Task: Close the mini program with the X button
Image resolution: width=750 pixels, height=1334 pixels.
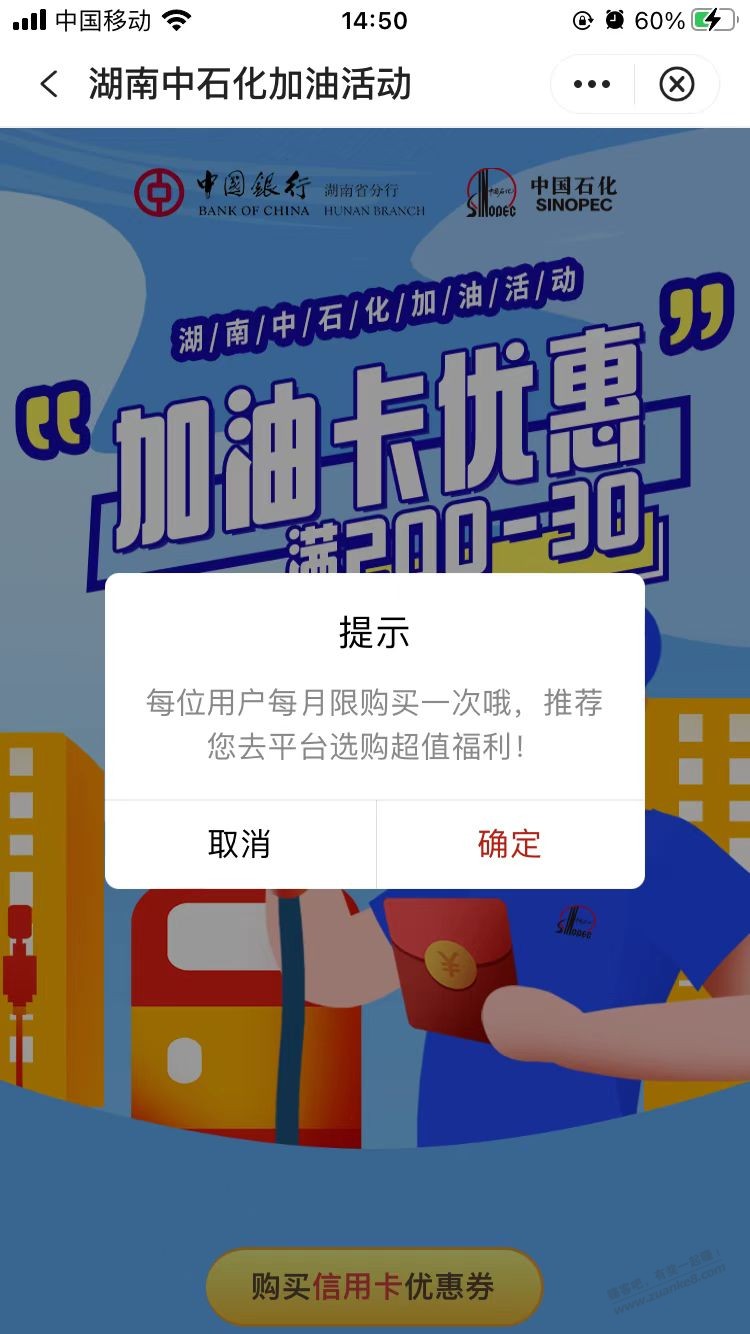Action: click(677, 85)
